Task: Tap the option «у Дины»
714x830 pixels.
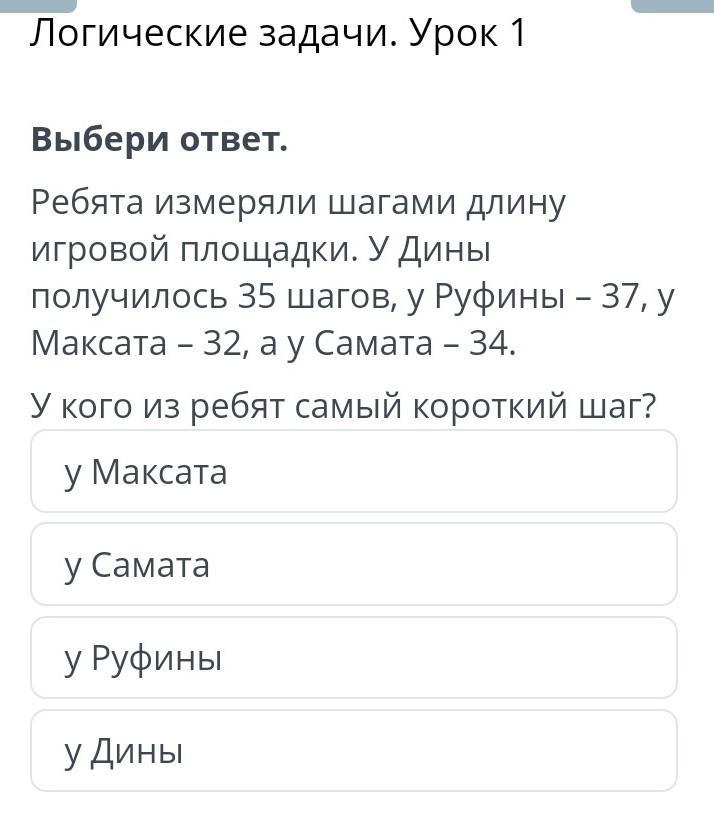Action: 354,751
